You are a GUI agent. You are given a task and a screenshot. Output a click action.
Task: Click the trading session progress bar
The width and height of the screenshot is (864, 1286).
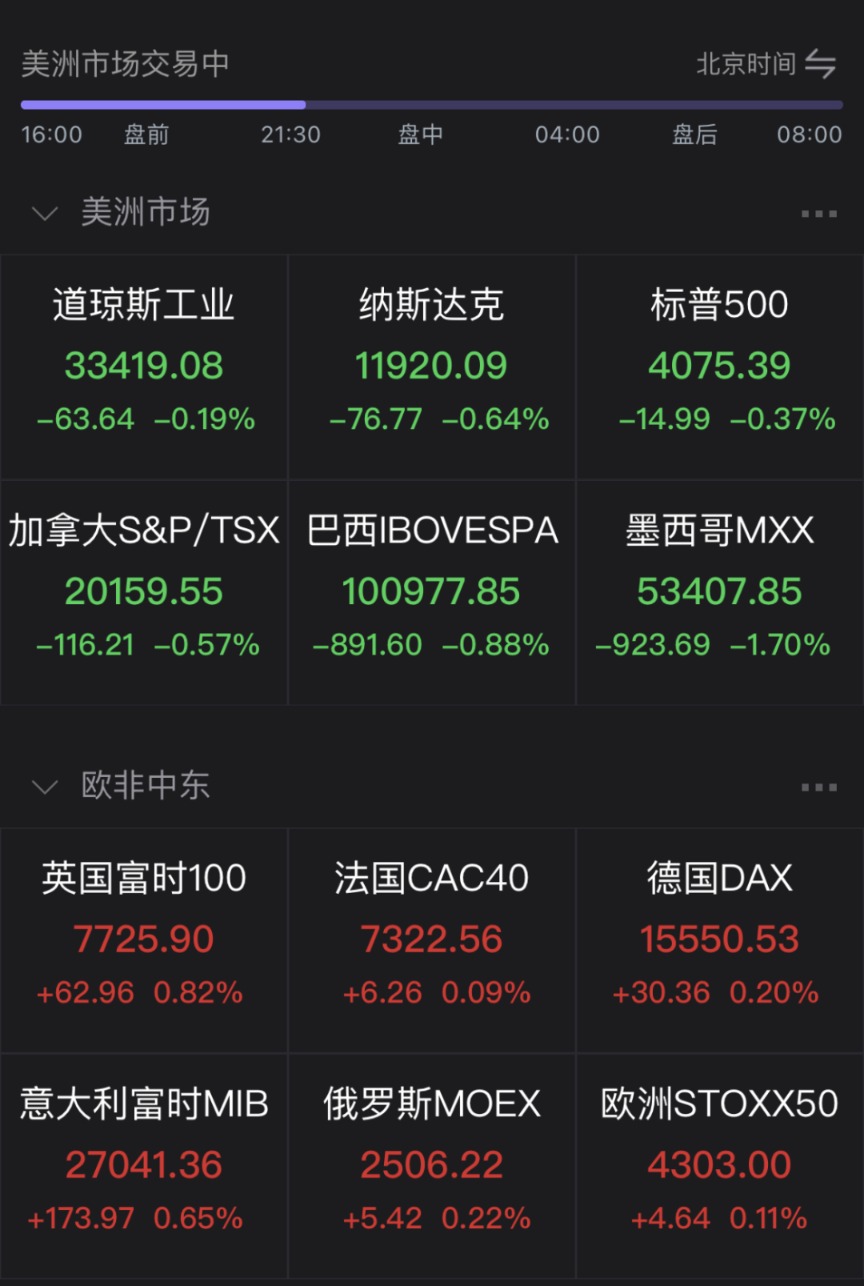tap(432, 103)
